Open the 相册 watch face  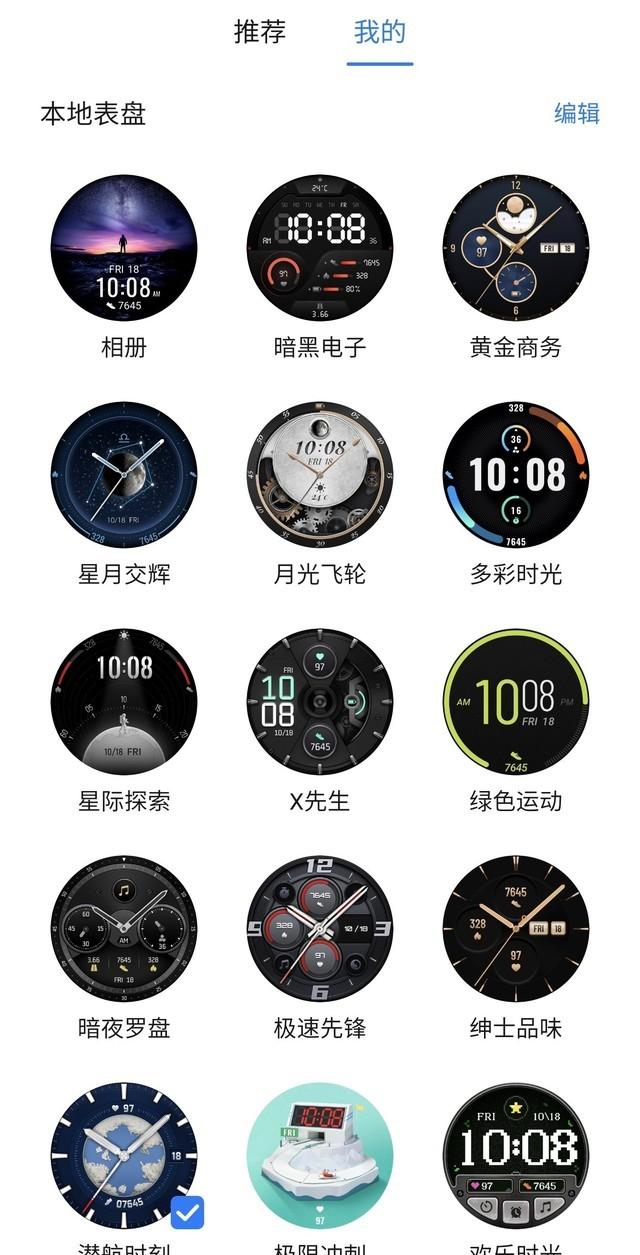click(124, 248)
